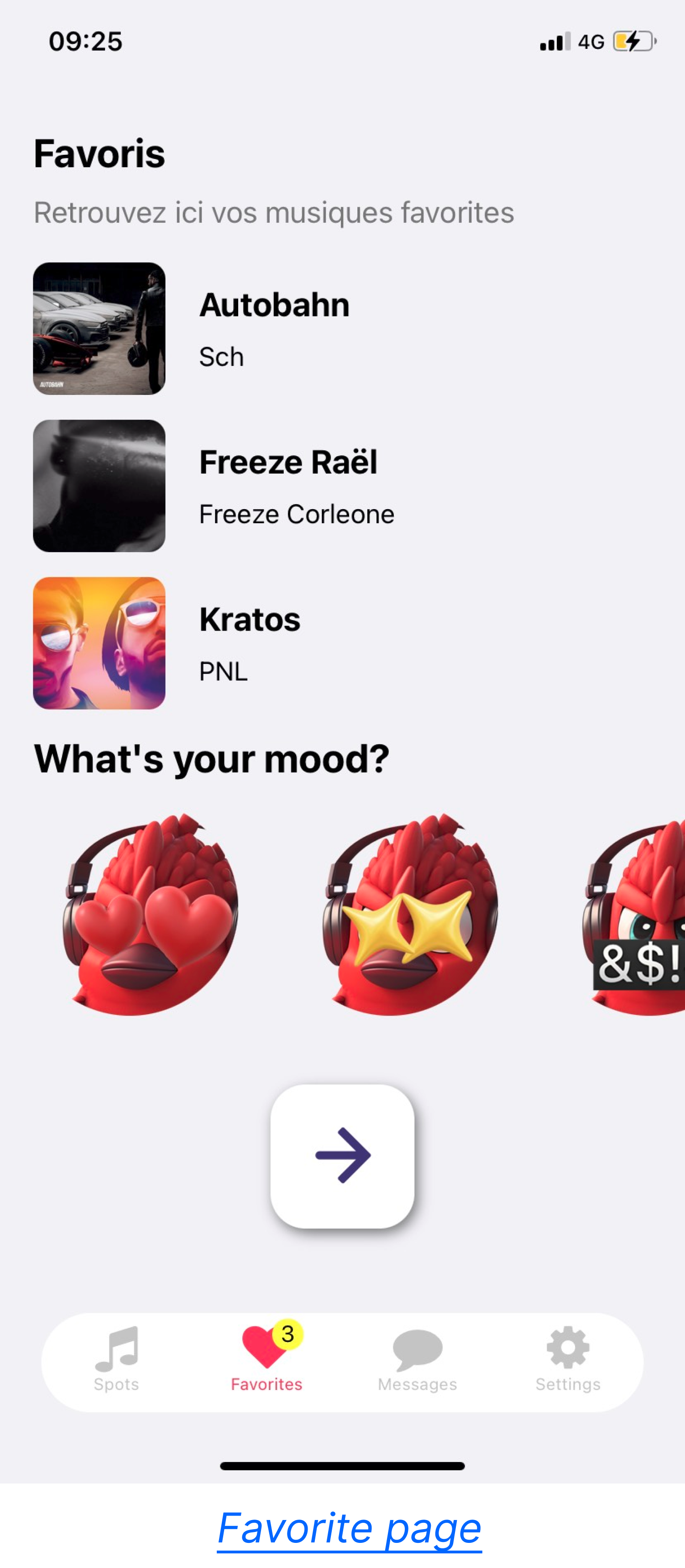Image resolution: width=685 pixels, height=1568 pixels.
Task: Tap the arrow button to continue
Action: tap(342, 1156)
